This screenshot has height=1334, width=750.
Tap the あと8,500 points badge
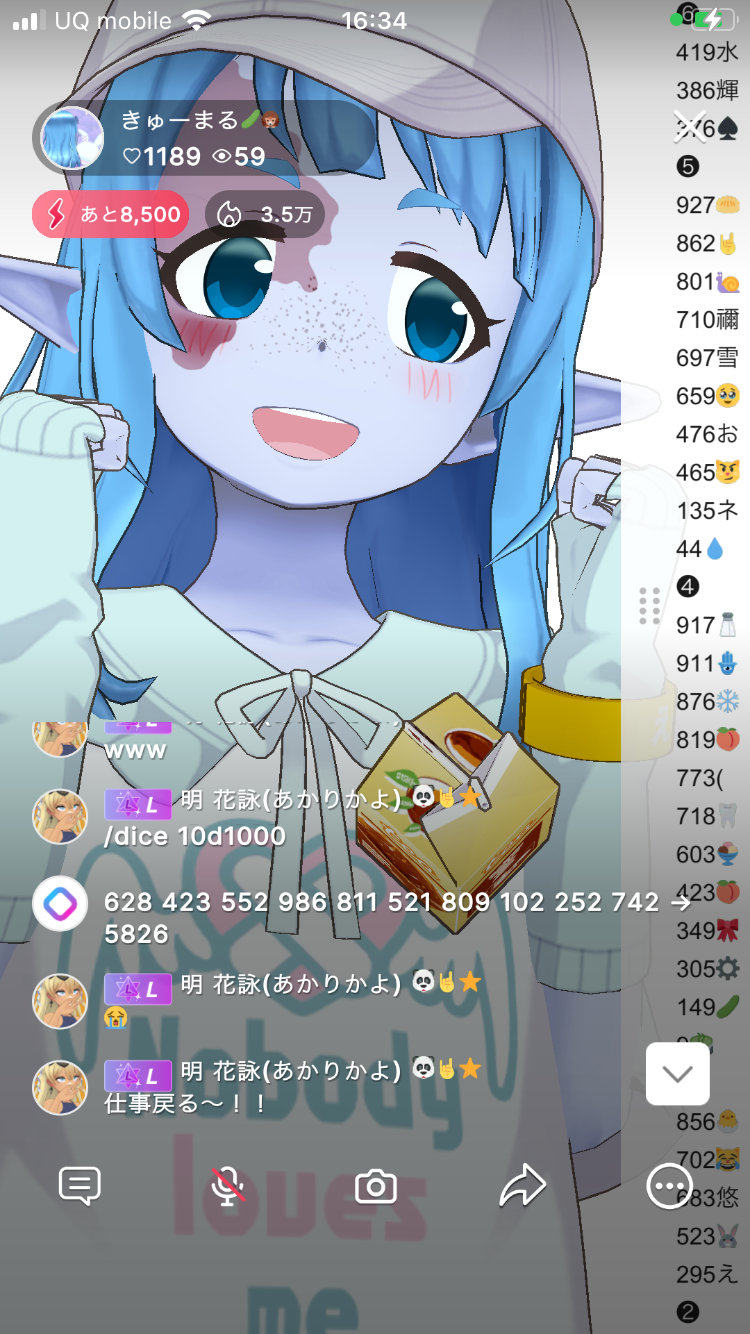[110, 214]
